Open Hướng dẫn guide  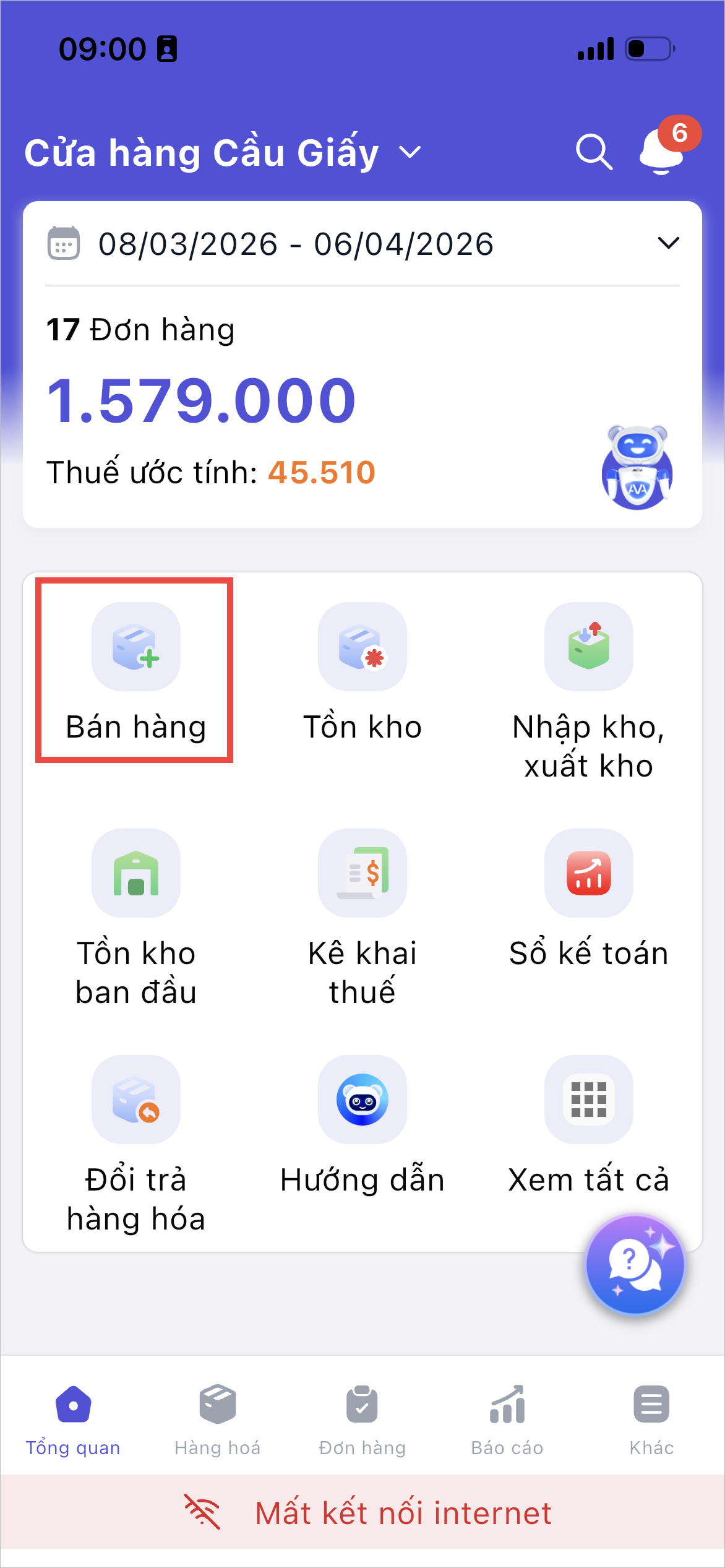coord(362,1124)
